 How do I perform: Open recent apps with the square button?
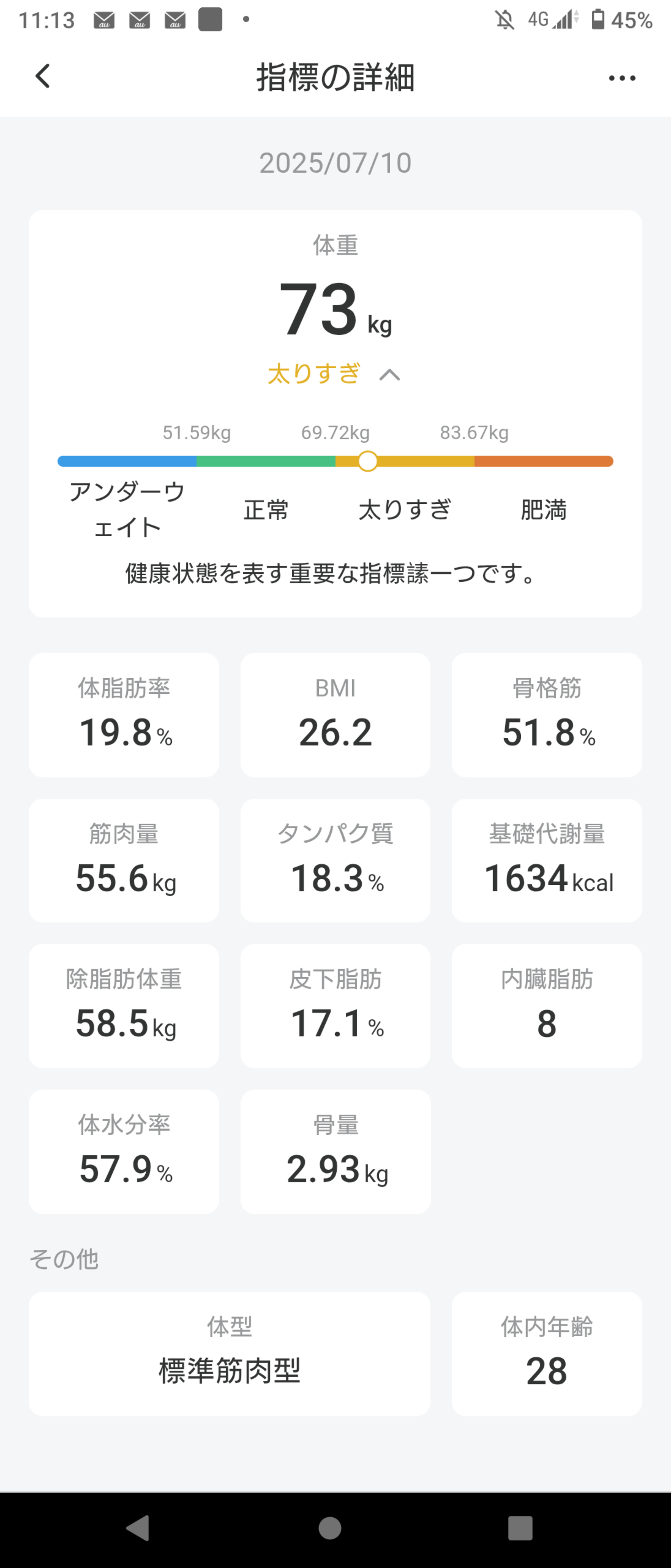520,1528
